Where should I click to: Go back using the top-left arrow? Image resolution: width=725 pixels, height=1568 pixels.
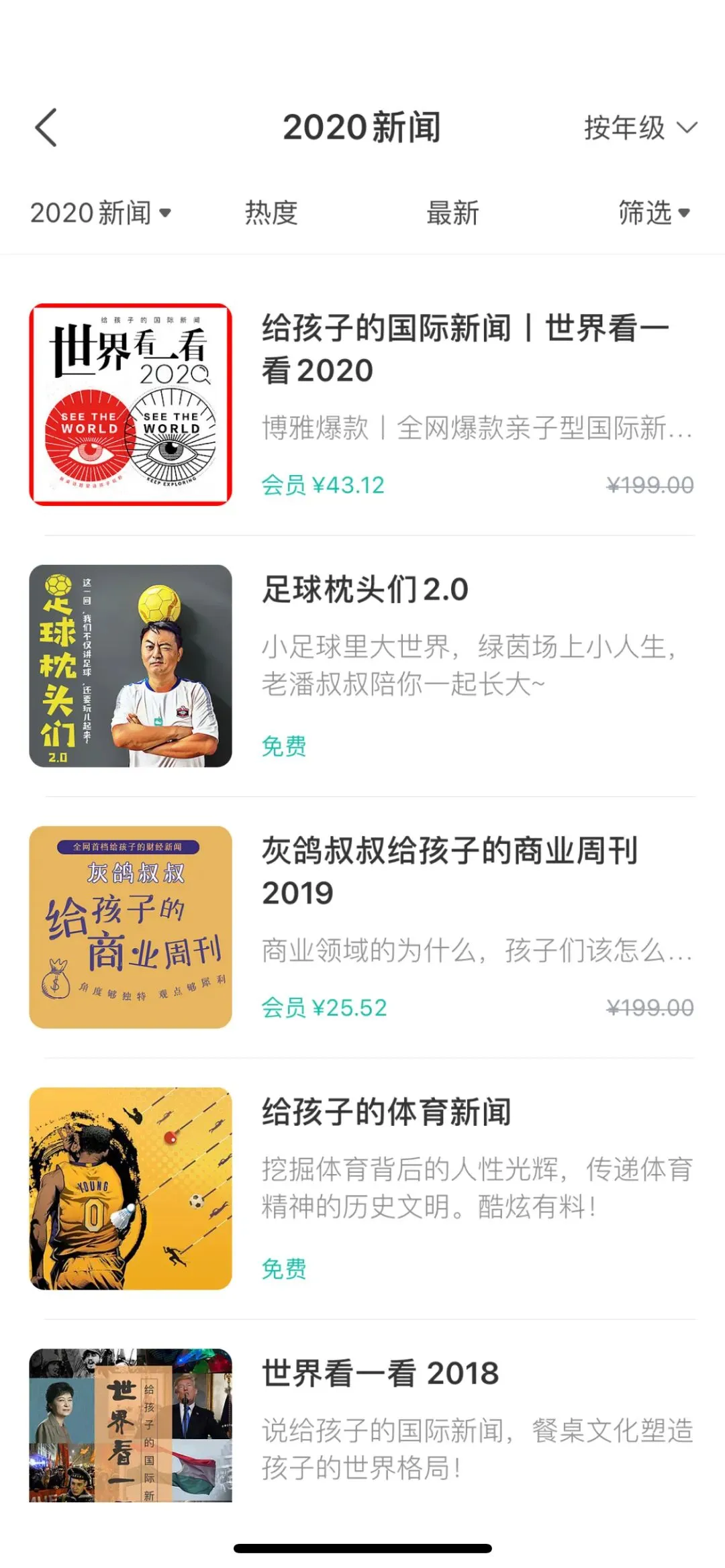[x=46, y=127]
